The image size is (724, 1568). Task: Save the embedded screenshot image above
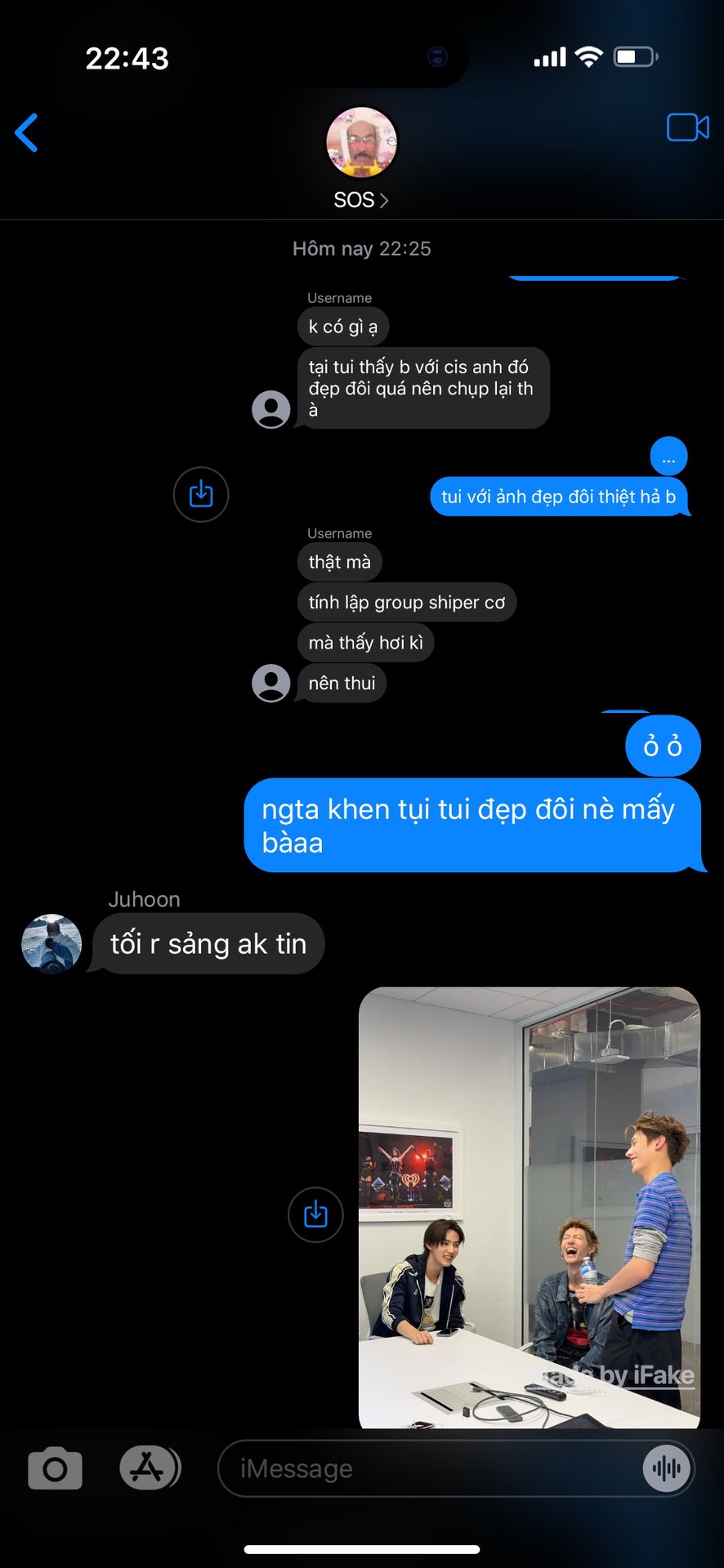(201, 494)
